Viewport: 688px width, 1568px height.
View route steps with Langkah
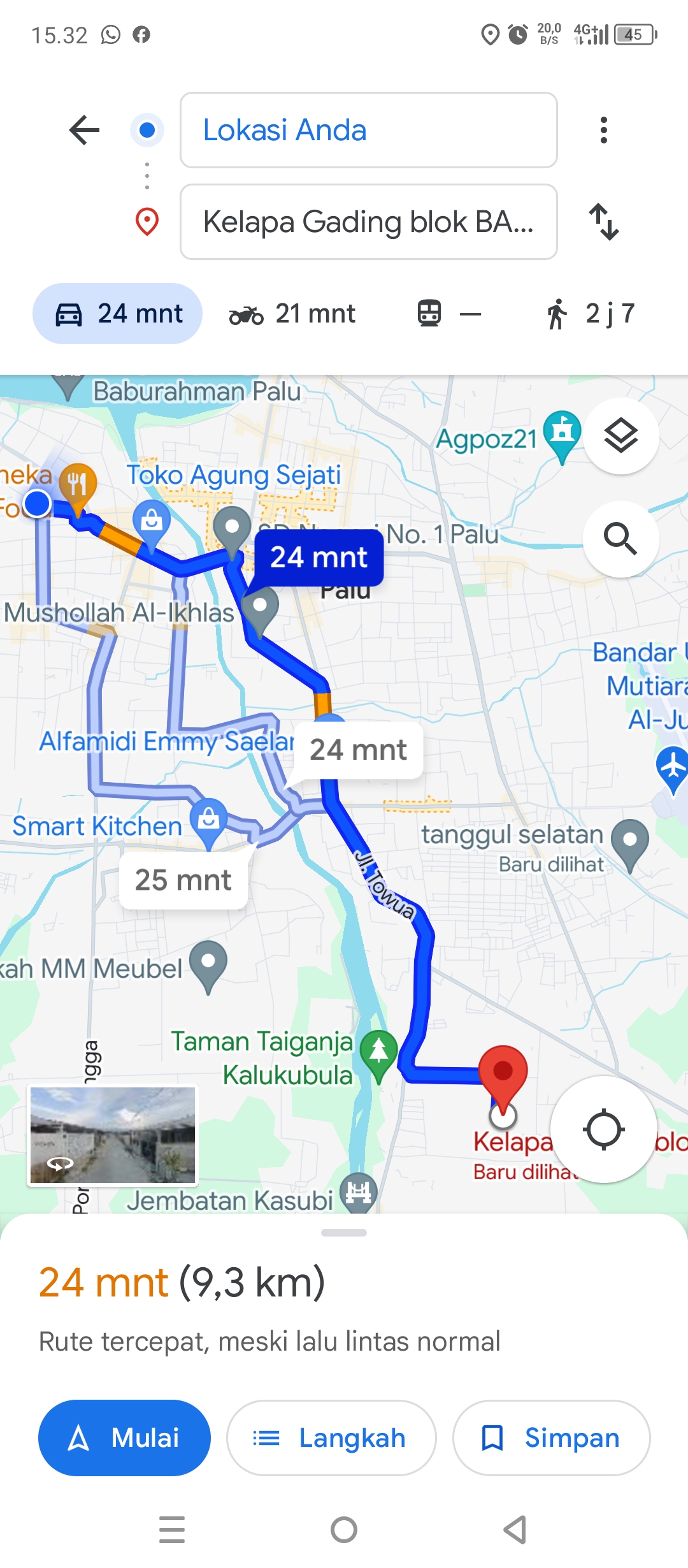tap(331, 1438)
